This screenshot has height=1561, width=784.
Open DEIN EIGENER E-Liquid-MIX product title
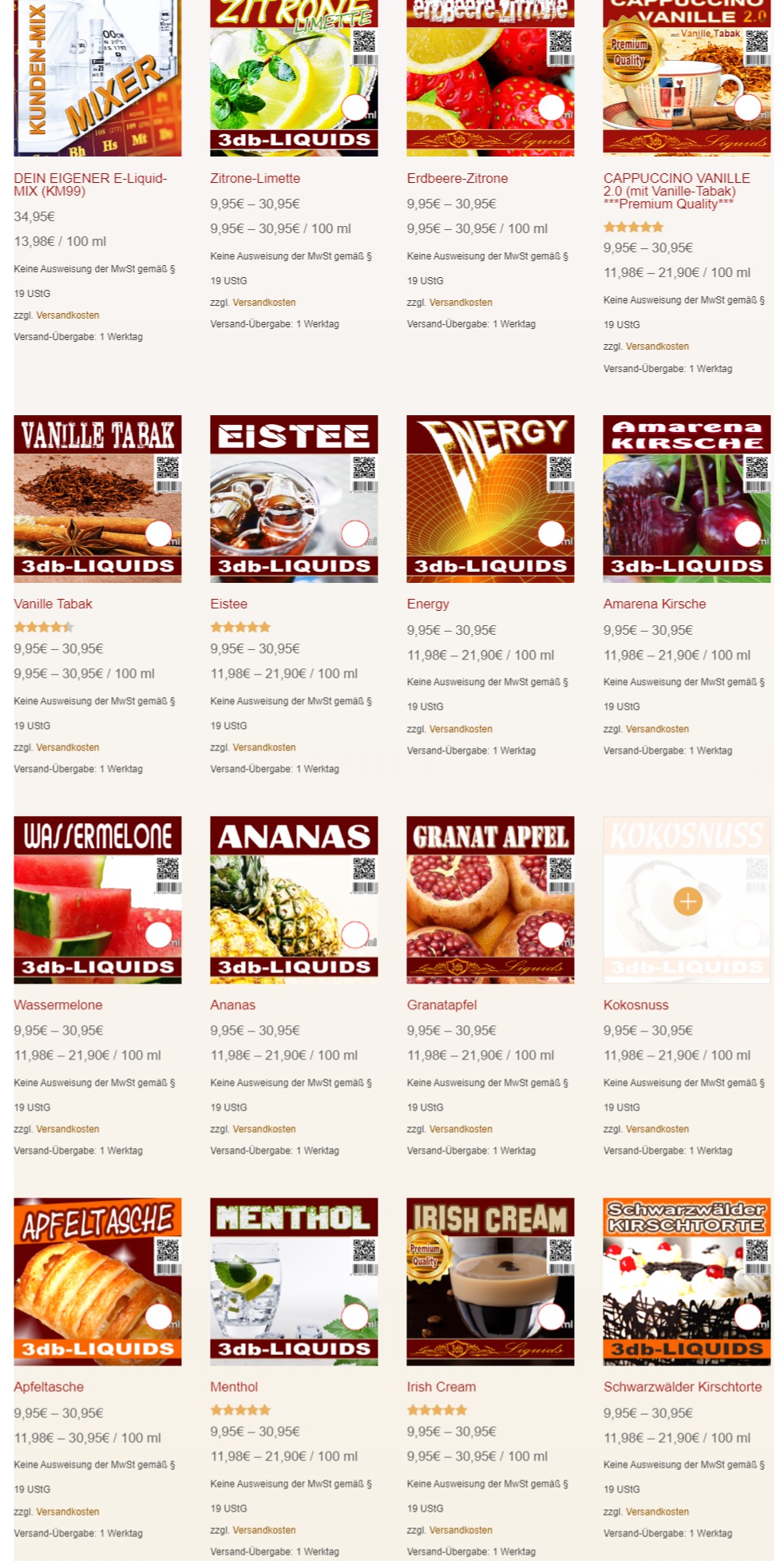pyautogui.click(x=90, y=184)
